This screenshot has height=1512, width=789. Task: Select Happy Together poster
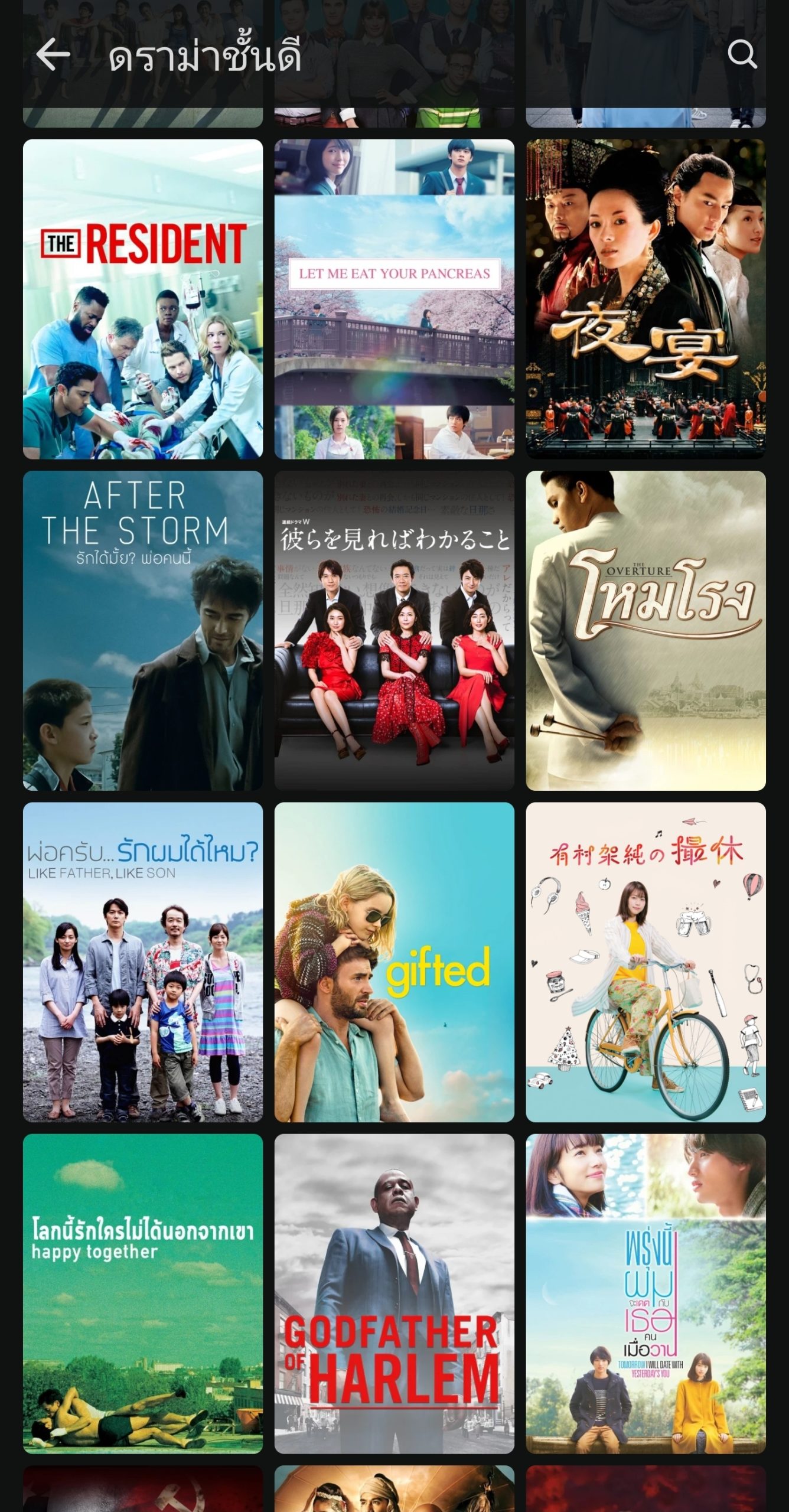tap(143, 1293)
